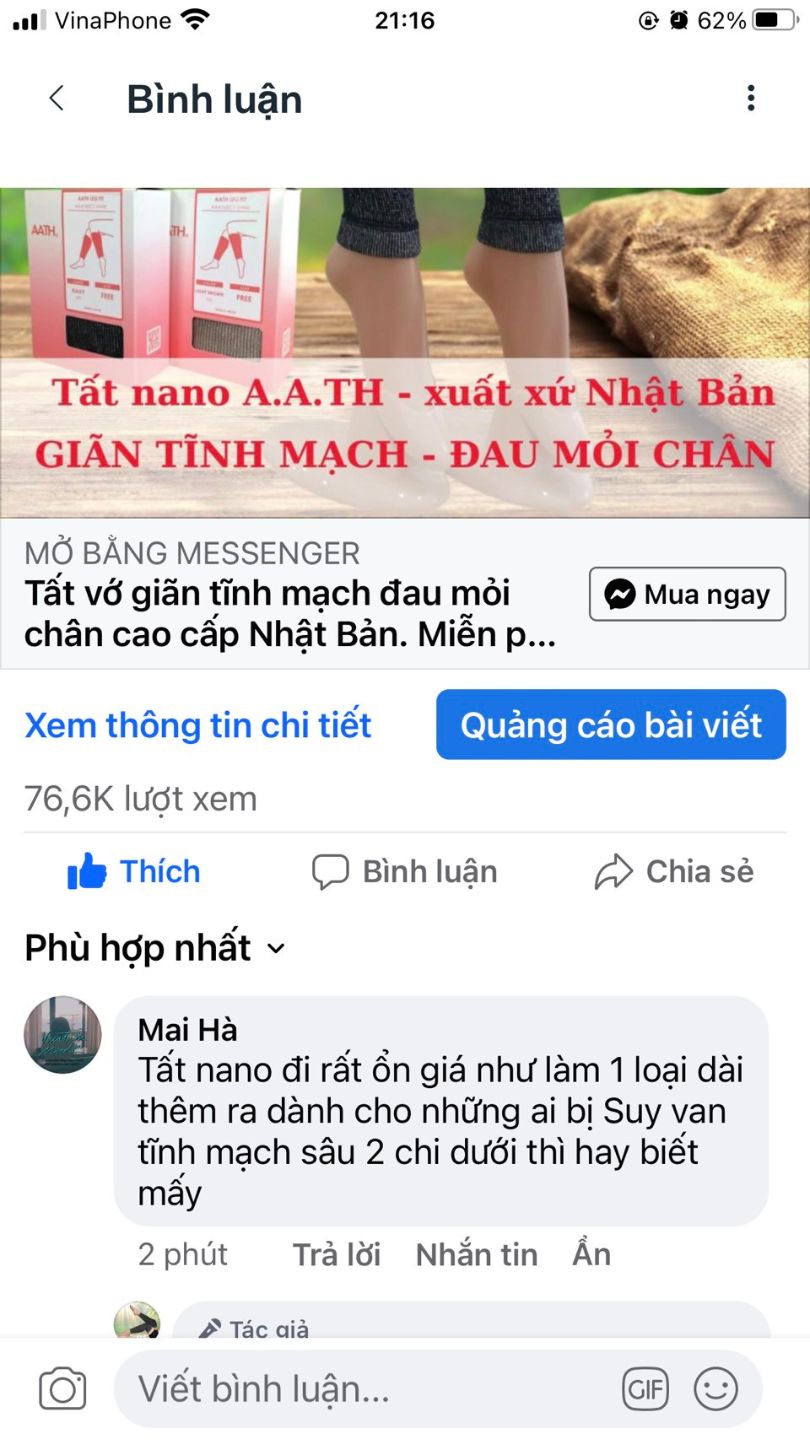810x1440 pixels.
Task: Tap the Mua ngay Messenger button
Action: point(686,595)
